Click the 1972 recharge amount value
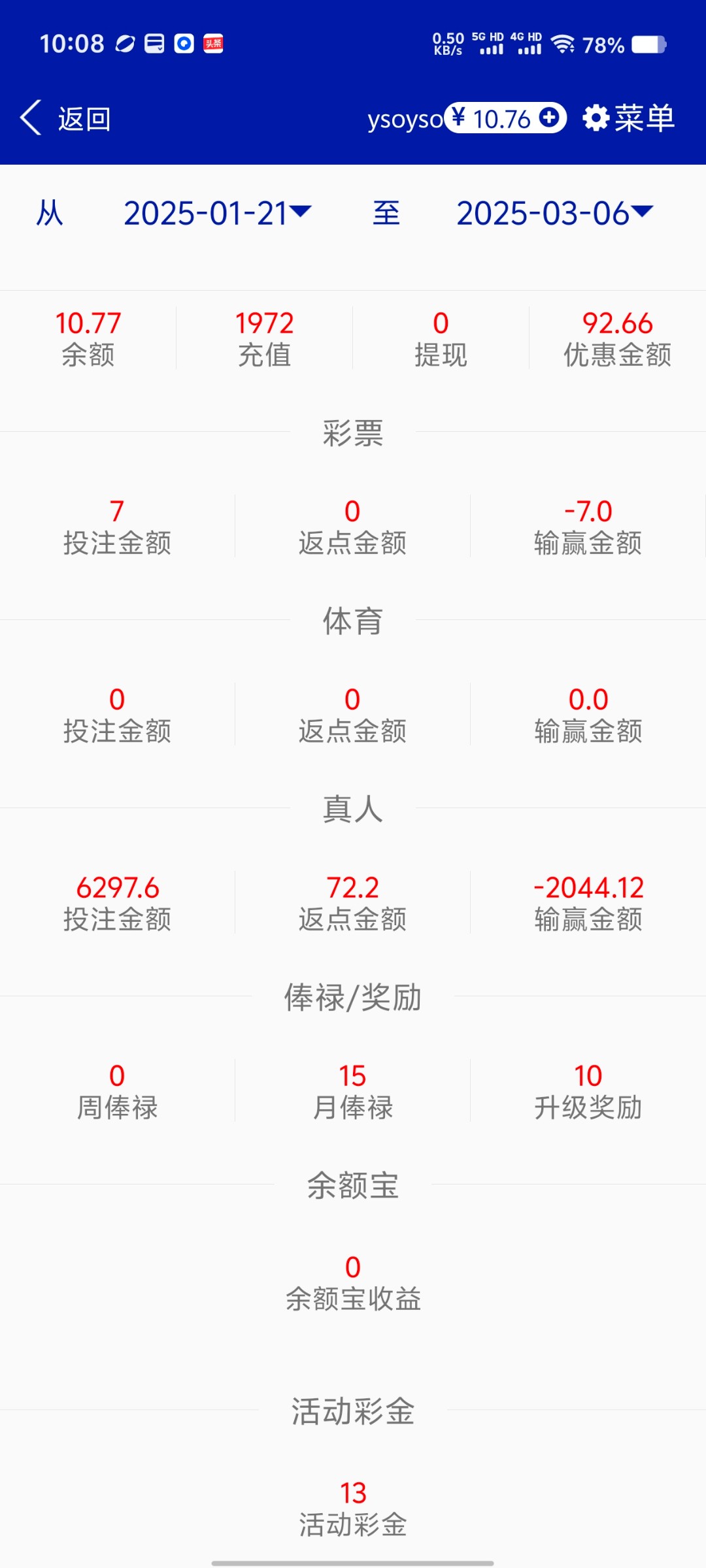The width and height of the screenshot is (706, 1568). [x=265, y=323]
